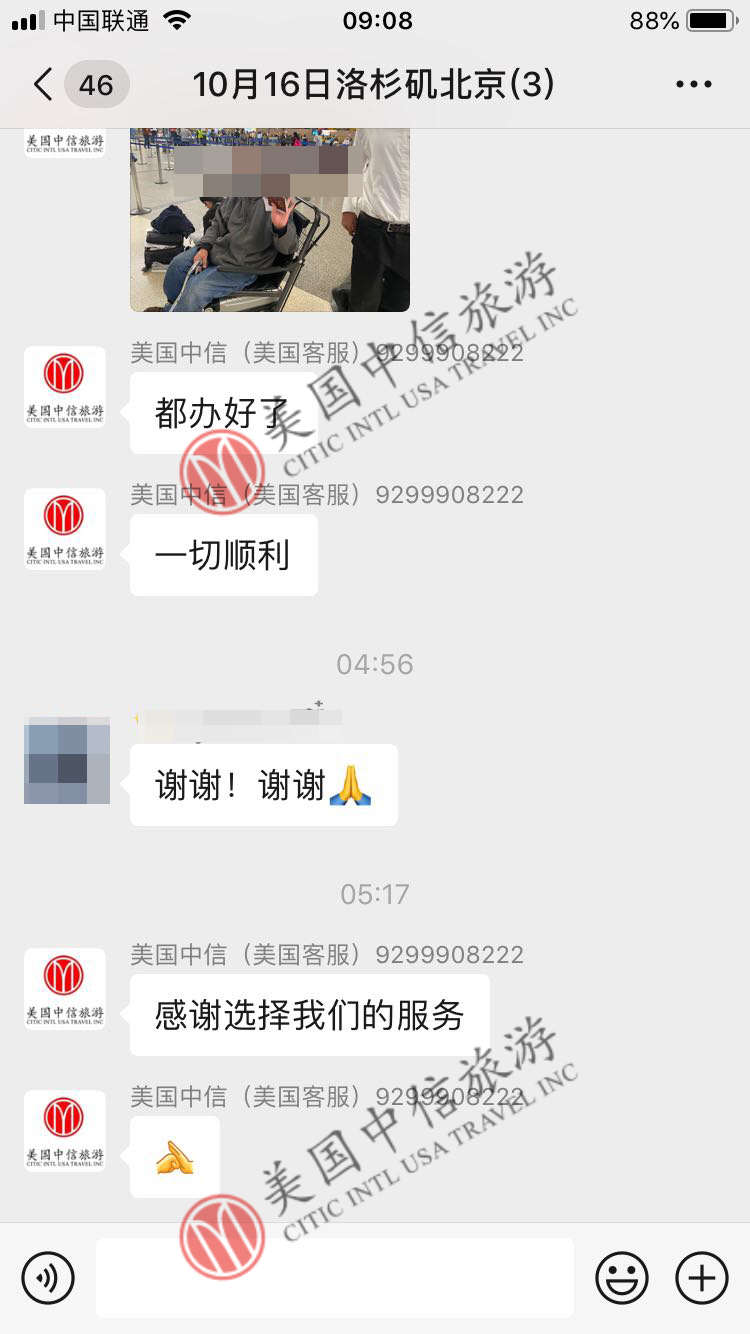The width and height of the screenshot is (750, 1334).
Task: Go back to the chat list
Action: (44, 84)
